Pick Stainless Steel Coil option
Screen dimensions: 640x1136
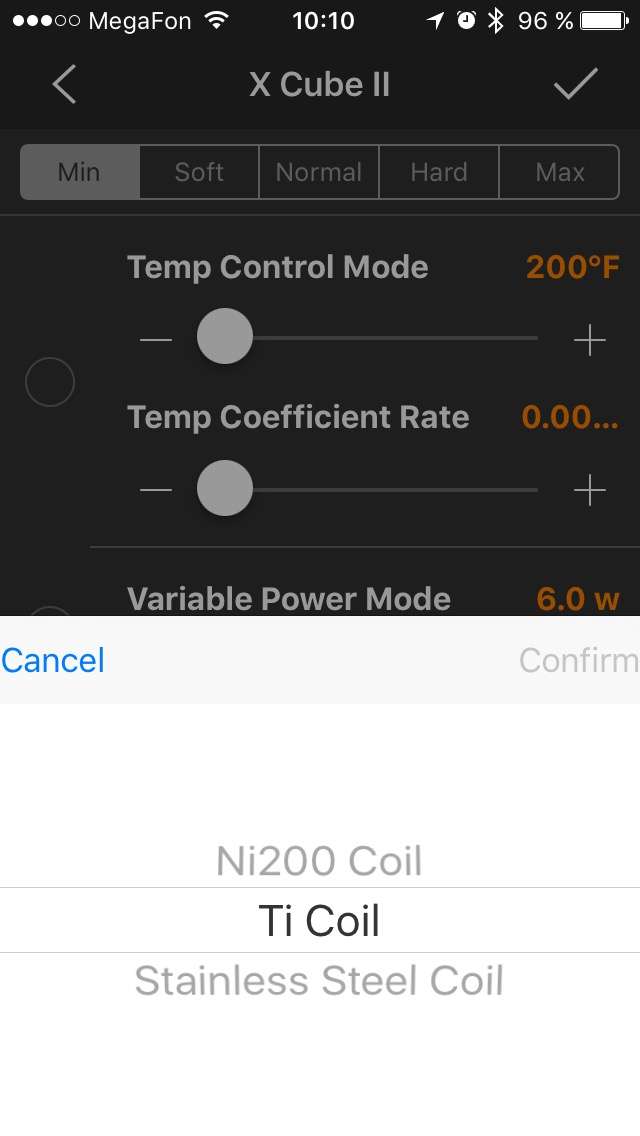(319, 981)
